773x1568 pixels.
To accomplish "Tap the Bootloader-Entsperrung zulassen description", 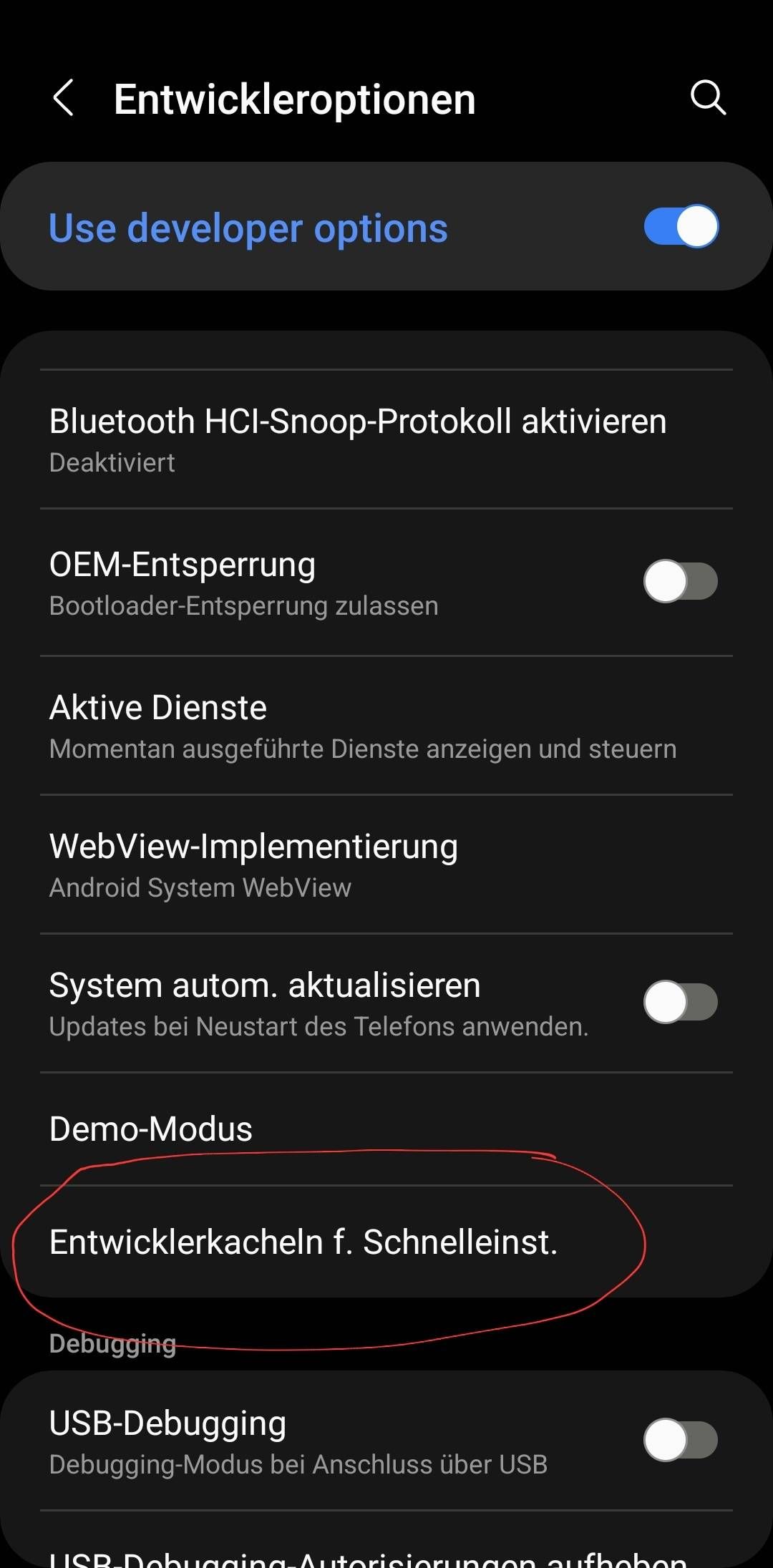I will point(243,605).
